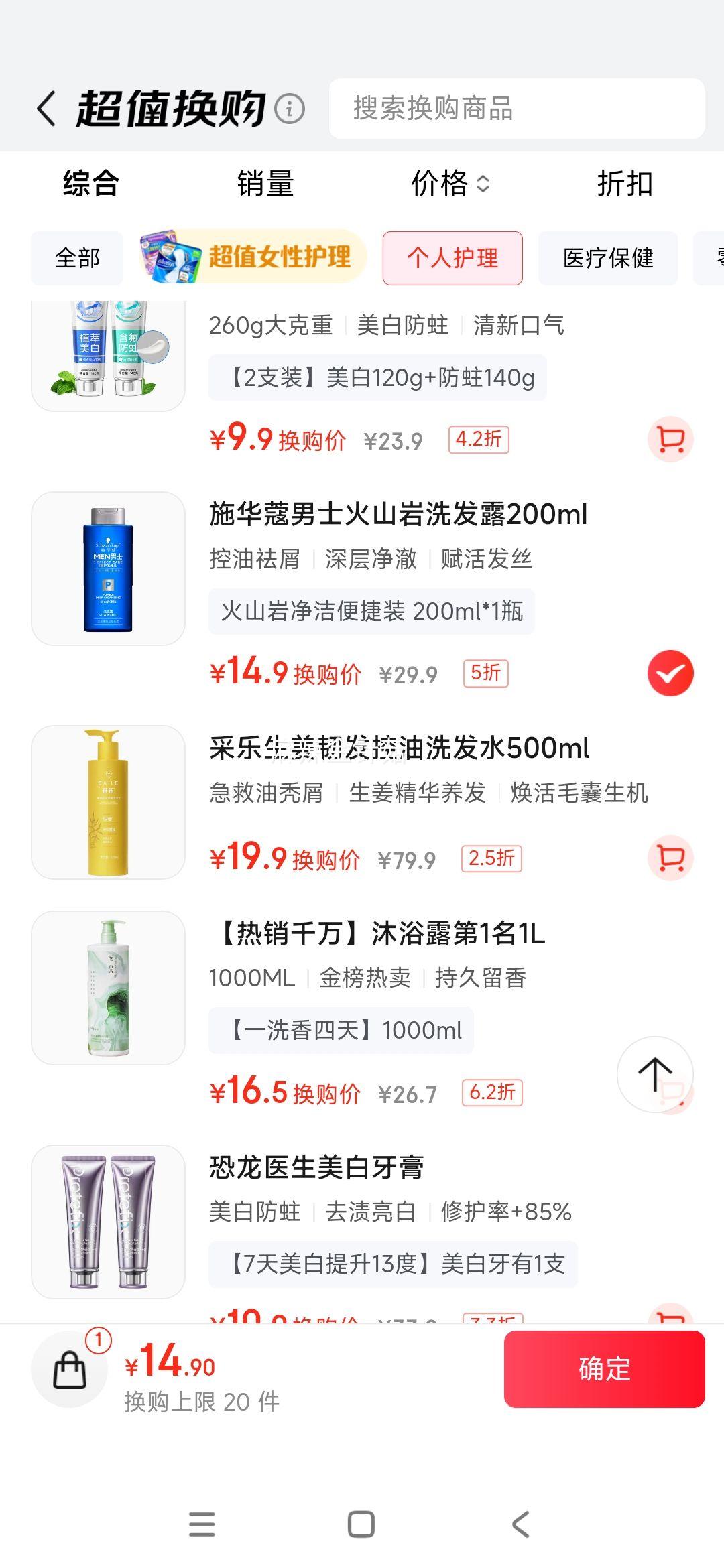This screenshot has height=1568, width=724.
Task: Add 采乐生姜 shampoo to cart
Action: tap(670, 858)
